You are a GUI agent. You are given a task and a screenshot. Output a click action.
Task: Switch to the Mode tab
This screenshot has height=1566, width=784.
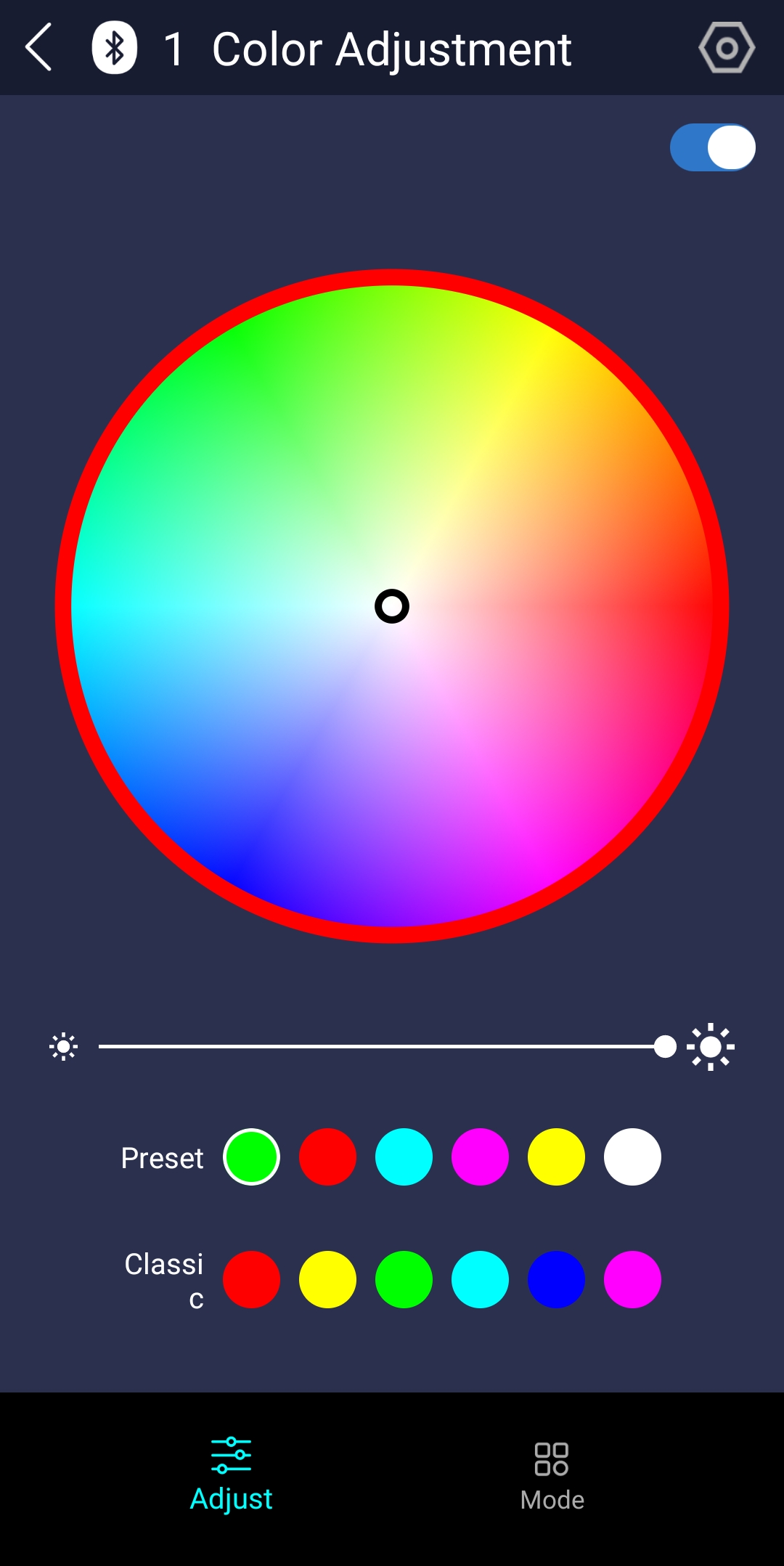[x=552, y=1477]
